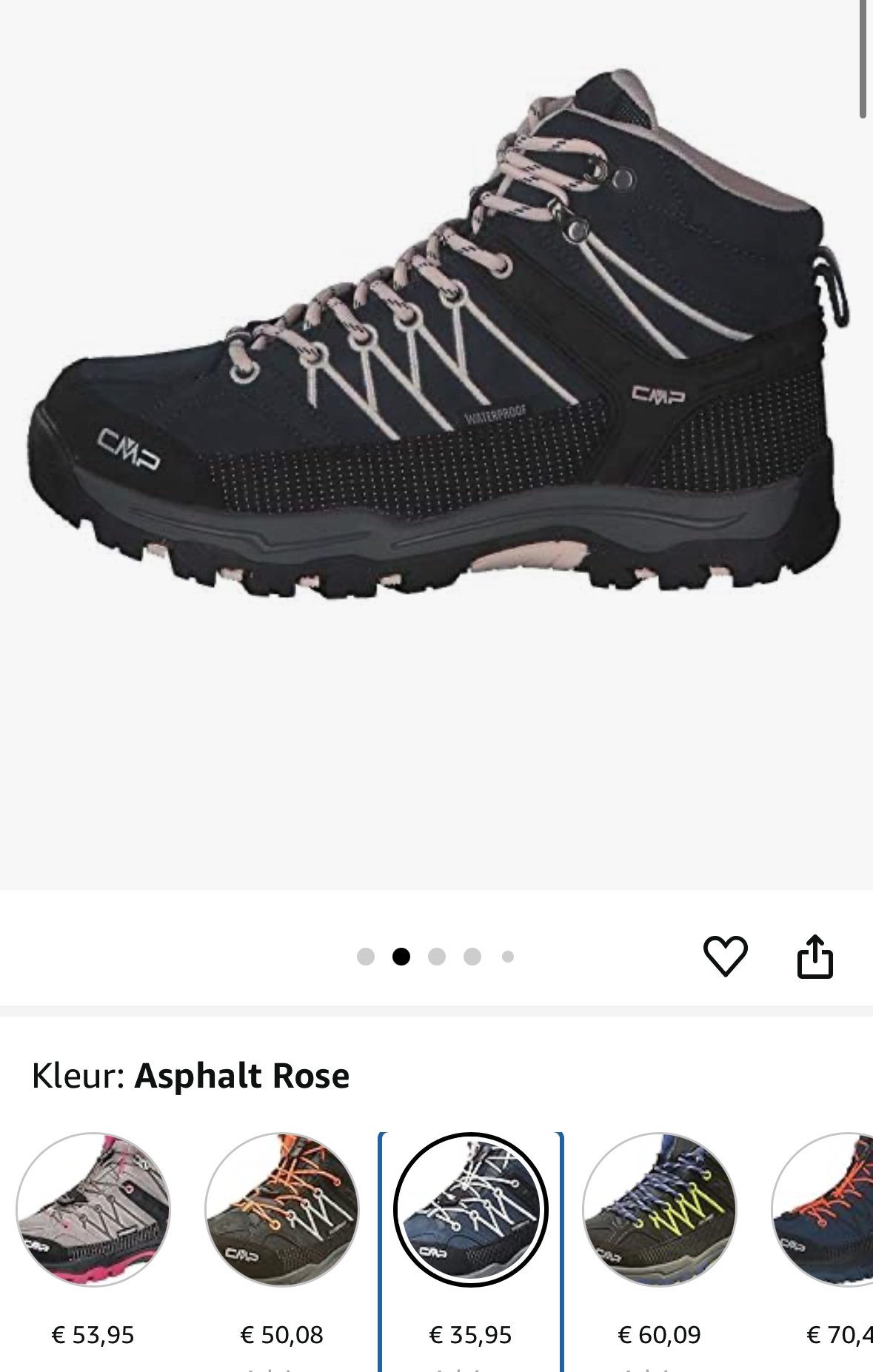Screen dimensions: 873x1372
Task: Select the grey-pink swatch priced € 53,95
Action: [93, 1209]
